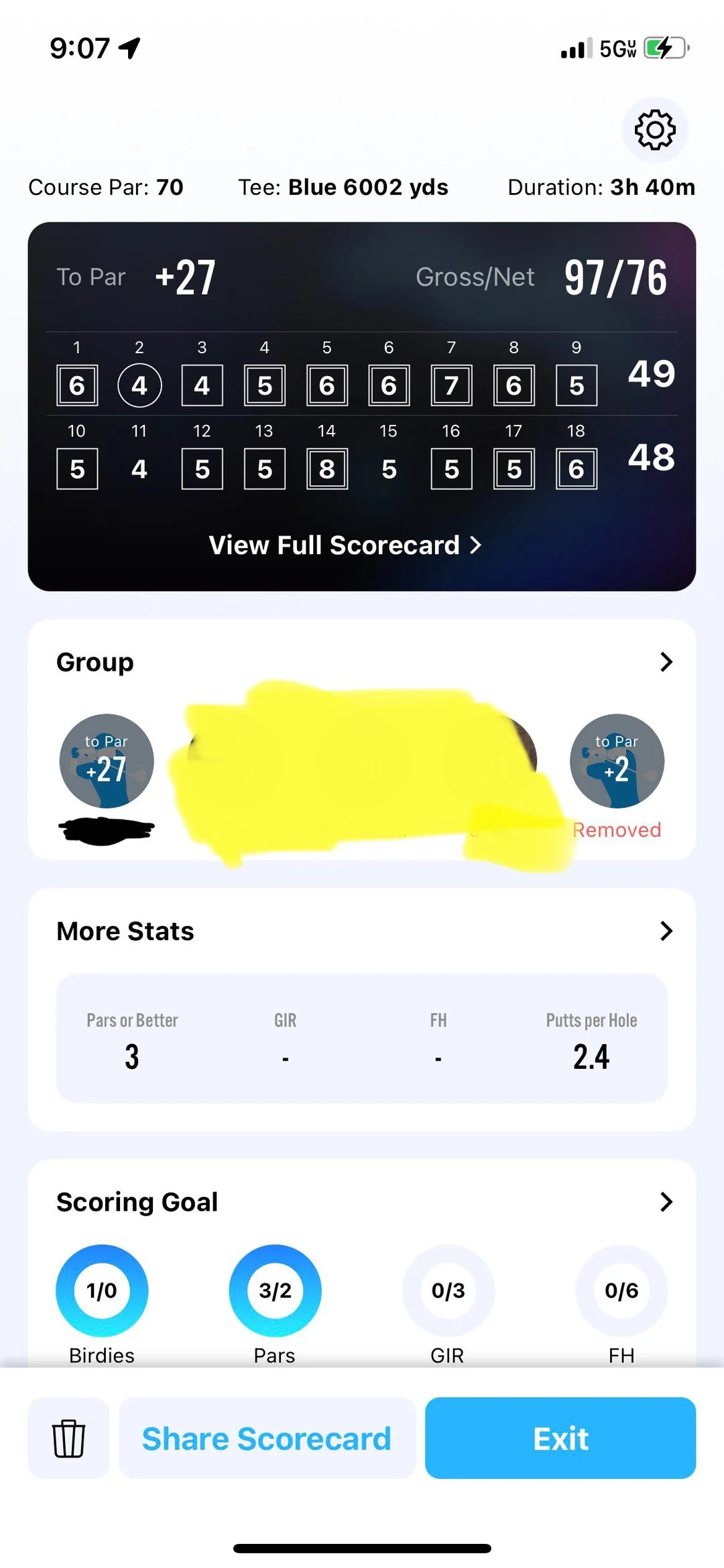This screenshot has height=1568, width=724.
Task: Tap the circled birdie score on hole 4
Action: pos(139,385)
